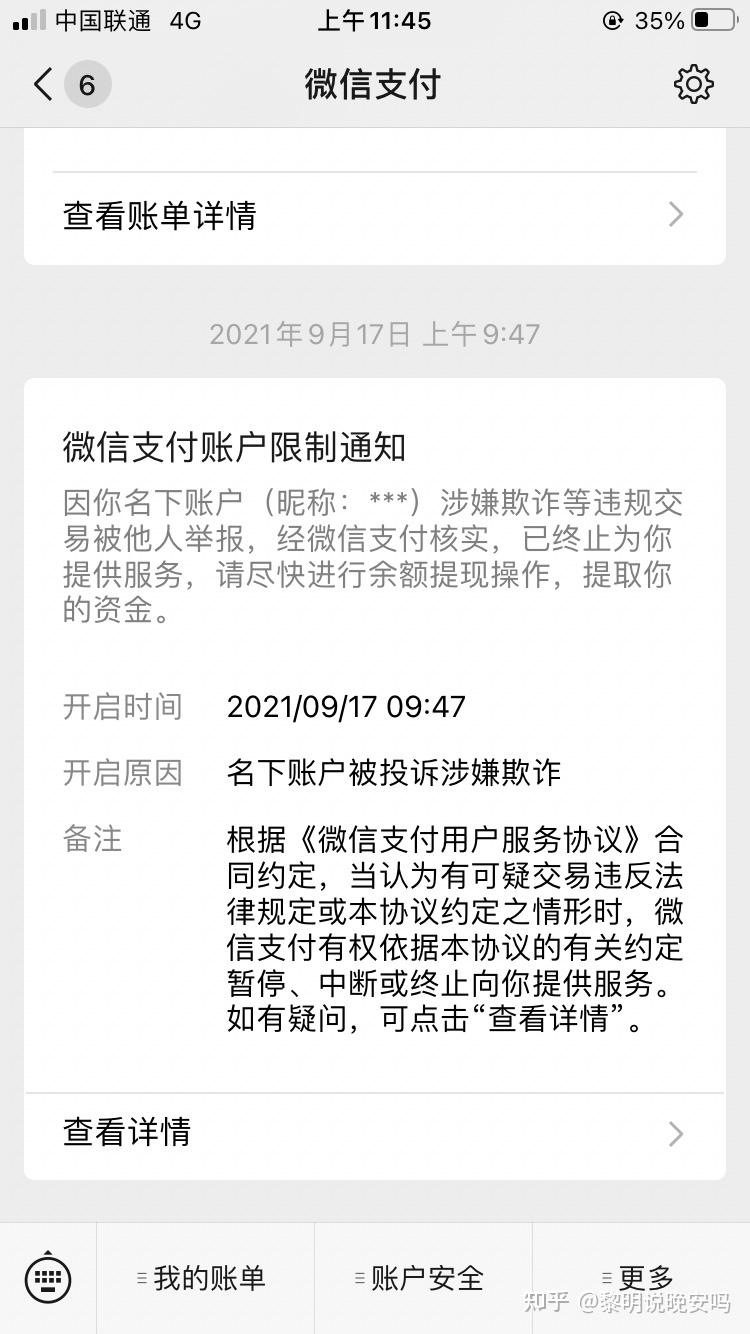Tap the clock showing 上午11:45
750x1334 pixels.
click(375, 19)
